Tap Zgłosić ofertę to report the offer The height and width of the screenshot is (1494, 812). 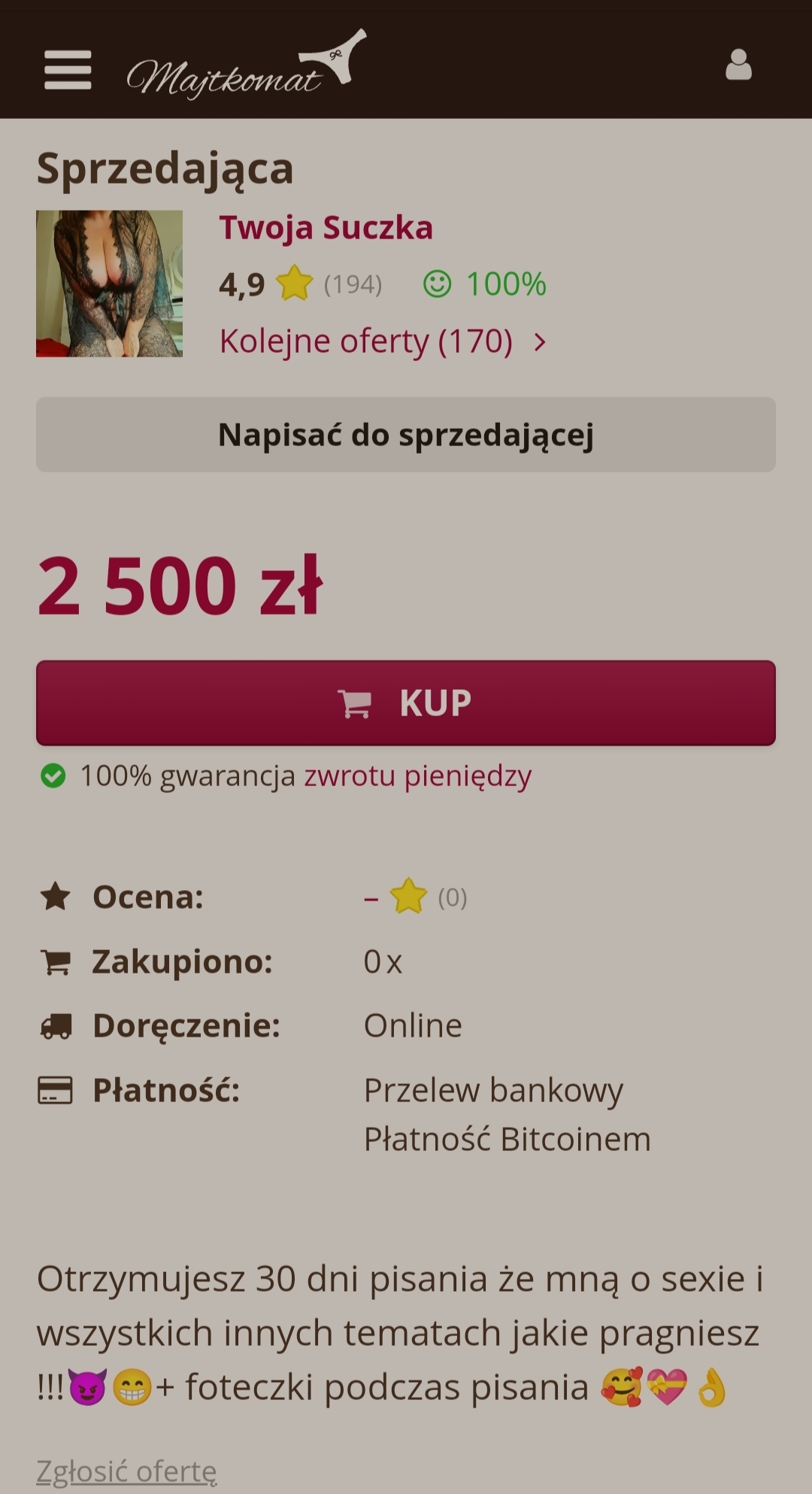pos(126,1470)
